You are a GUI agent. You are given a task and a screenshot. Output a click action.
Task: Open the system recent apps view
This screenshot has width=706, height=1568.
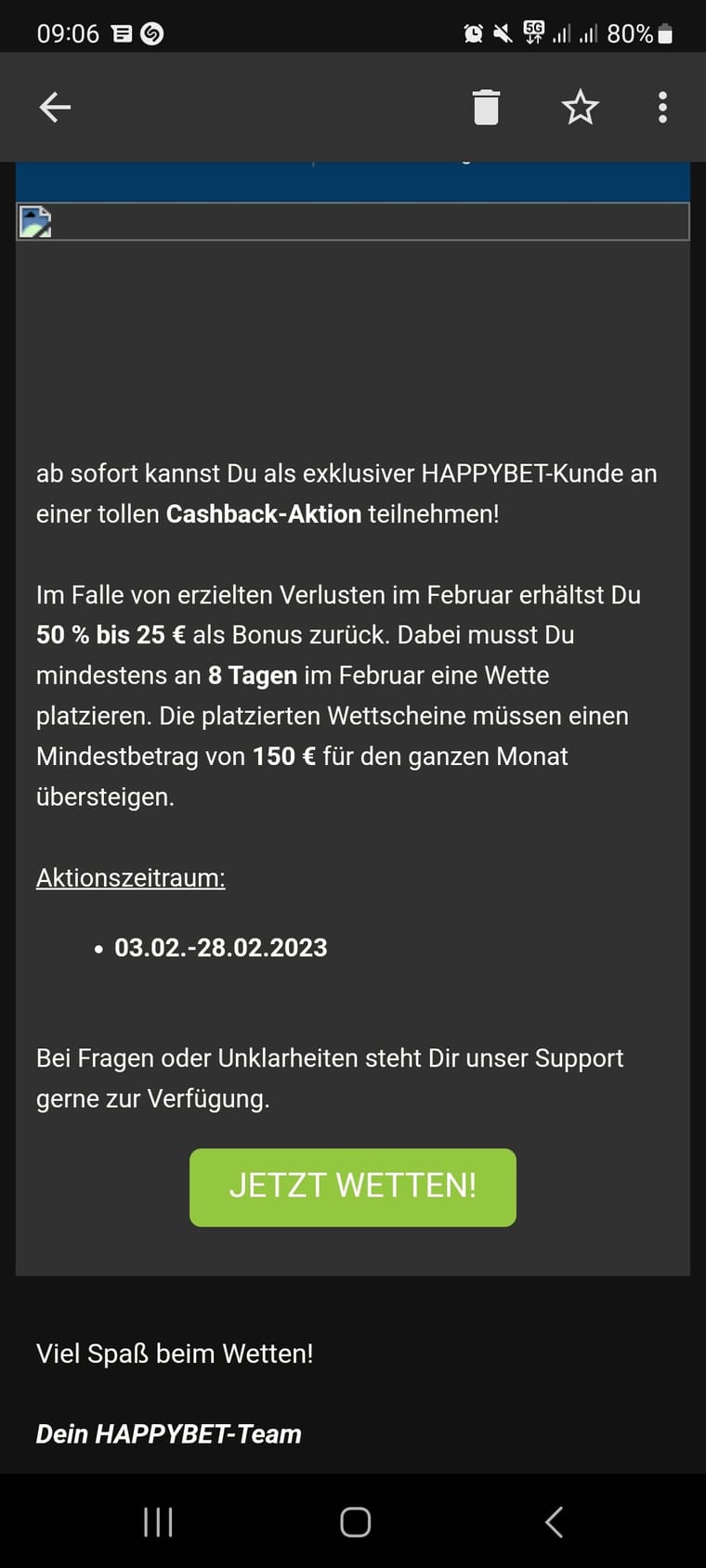[159, 1522]
